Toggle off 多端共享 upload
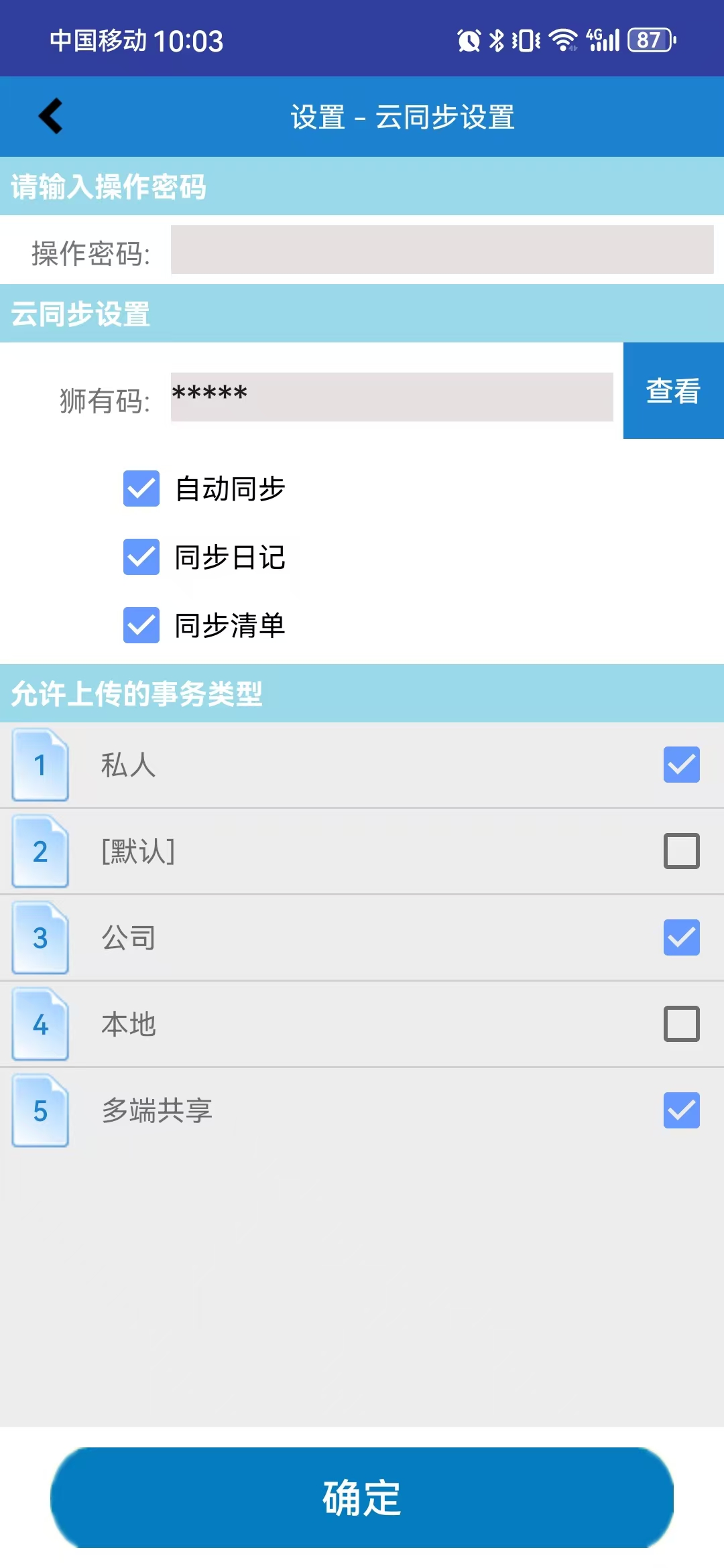Viewport: 724px width, 1568px height. 681,1110
